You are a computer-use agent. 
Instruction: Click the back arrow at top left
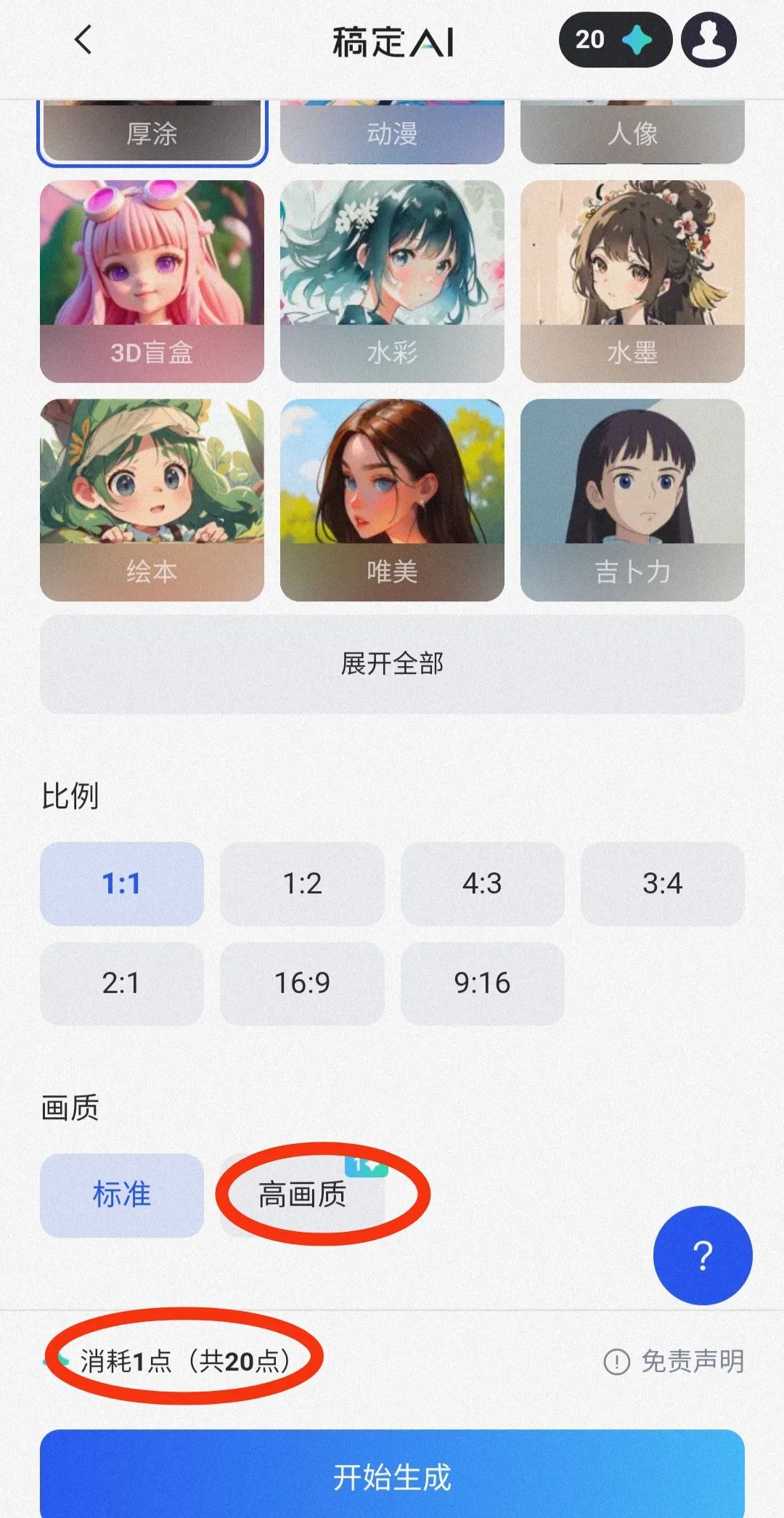[x=82, y=40]
